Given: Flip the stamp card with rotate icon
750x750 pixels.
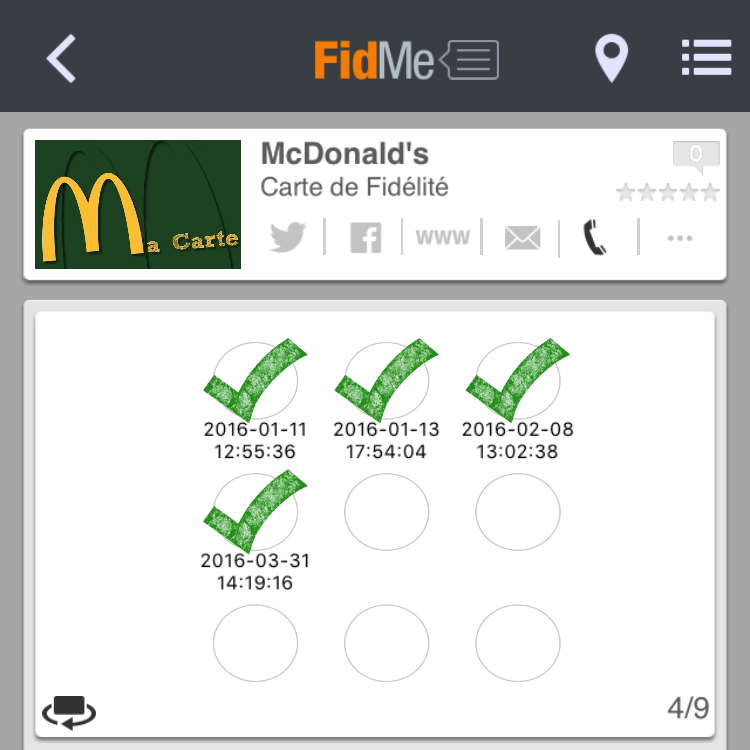Looking at the screenshot, I should 69,711.
